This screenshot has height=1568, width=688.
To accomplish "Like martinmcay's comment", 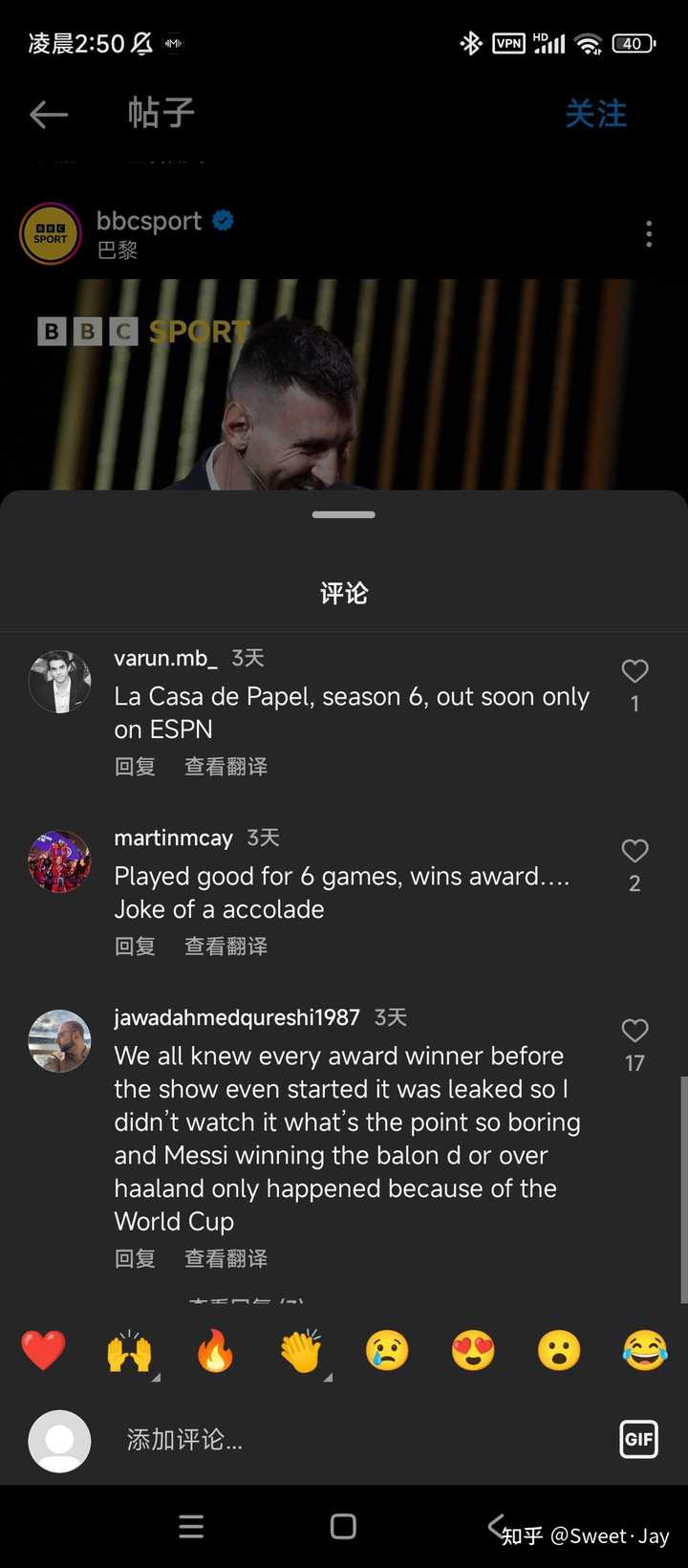I will [x=634, y=851].
